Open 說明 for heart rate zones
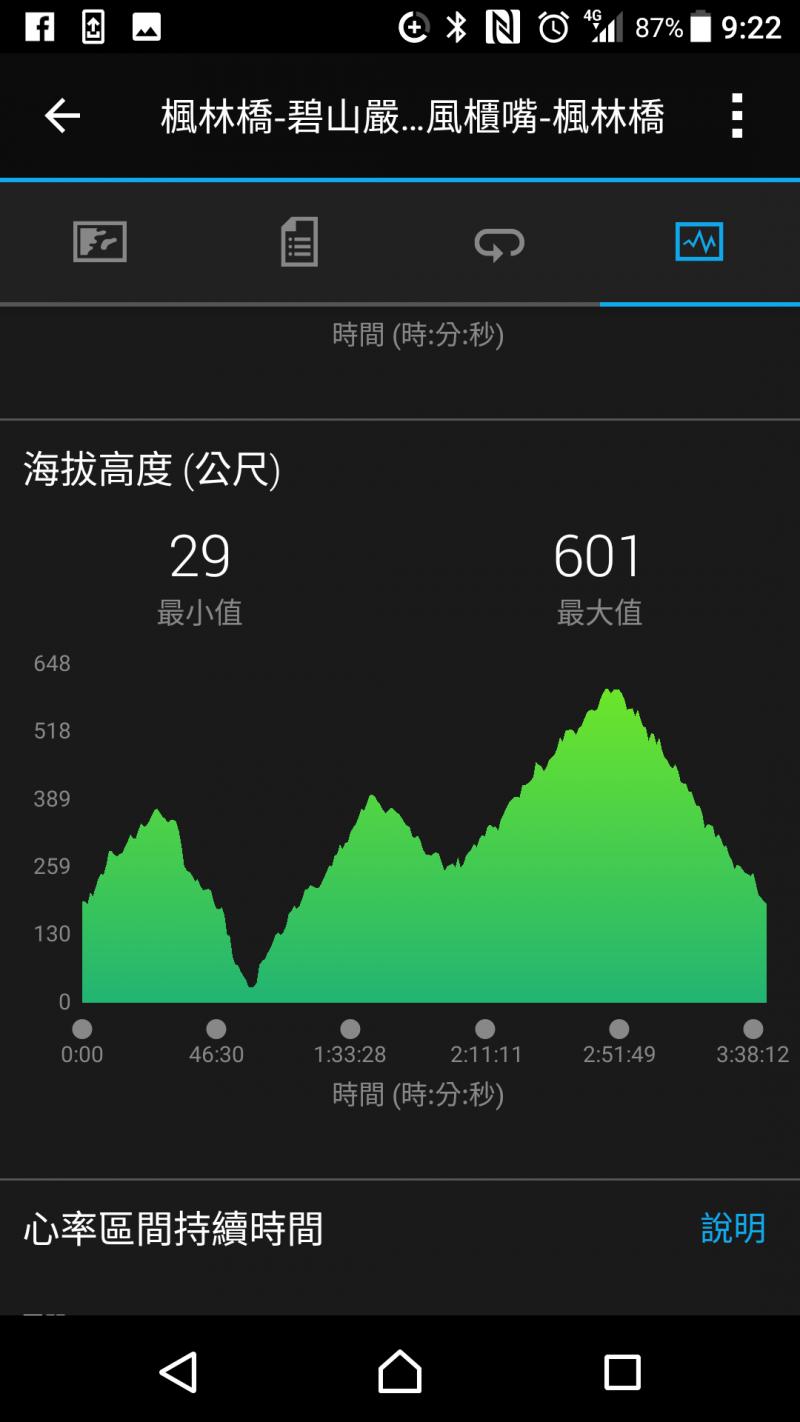 (733, 1228)
